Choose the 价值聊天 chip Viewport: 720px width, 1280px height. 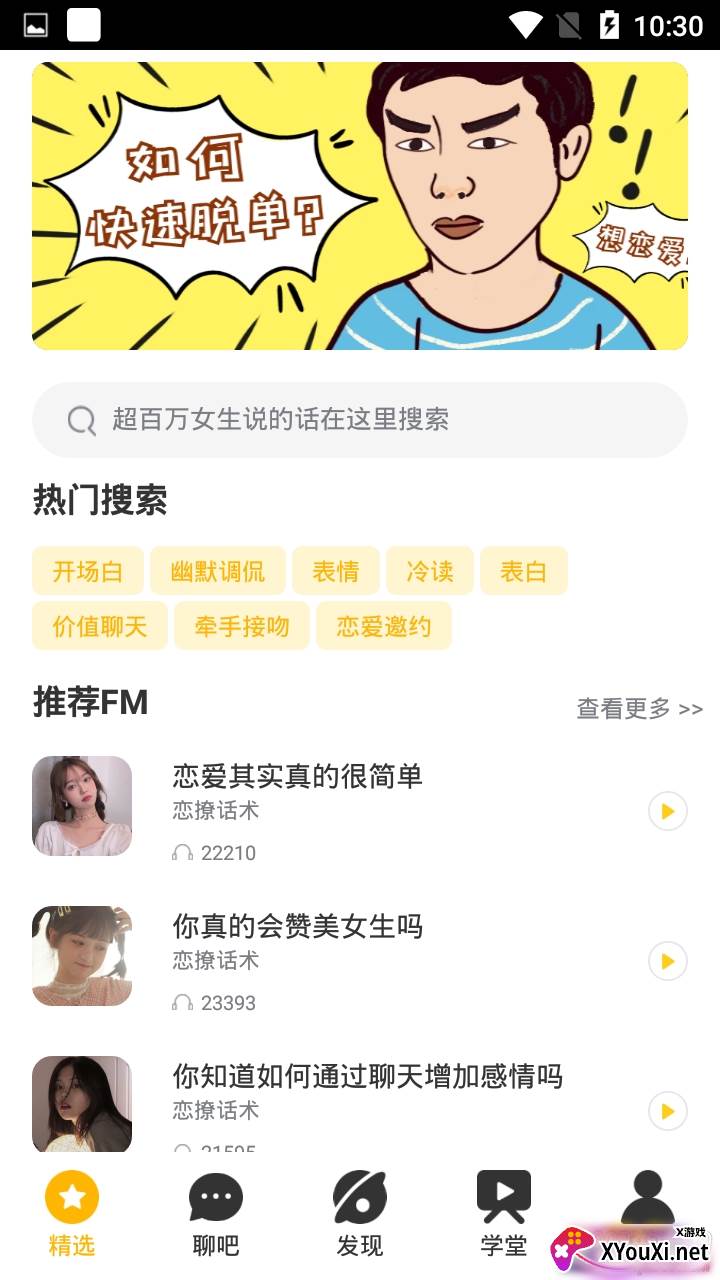100,626
